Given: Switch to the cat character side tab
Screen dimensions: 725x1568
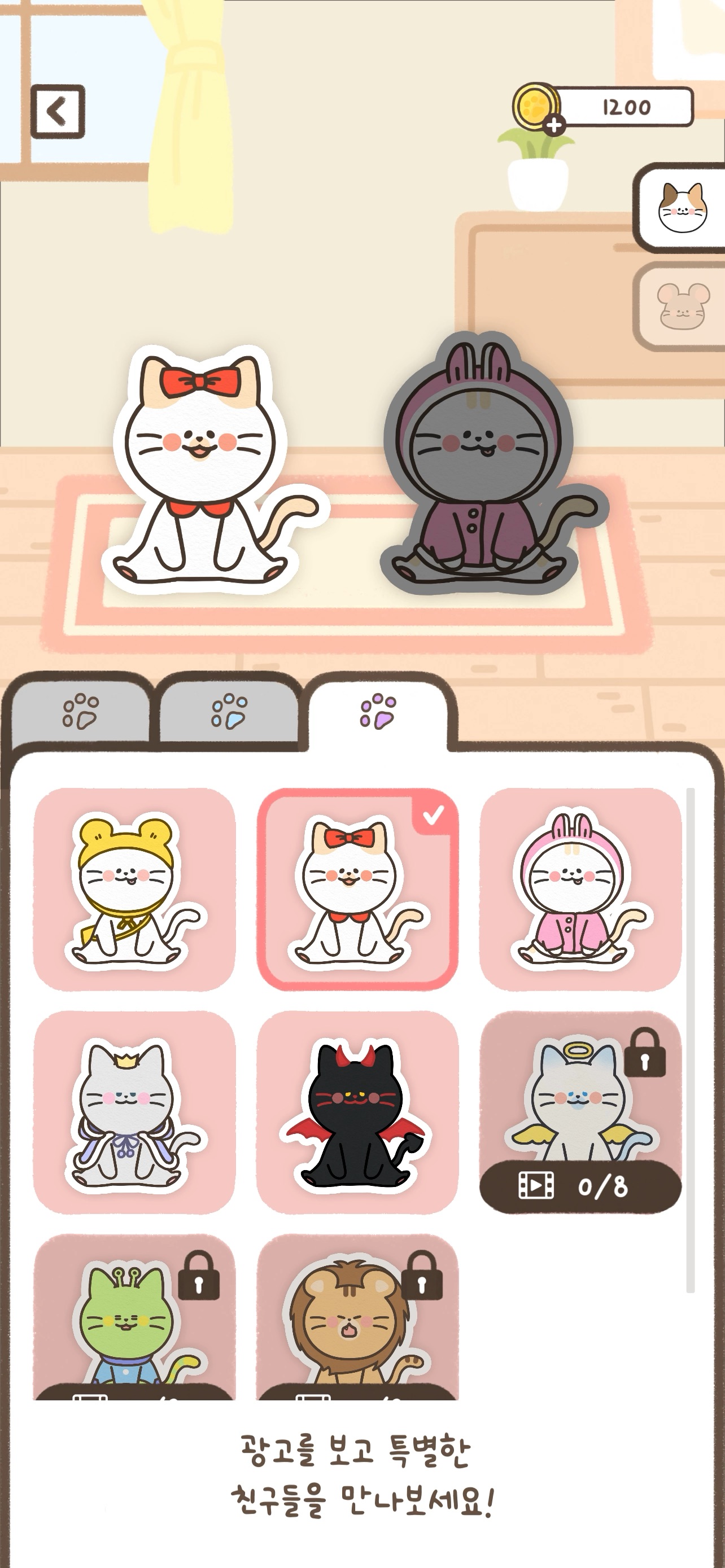Looking at the screenshot, I should click(x=680, y=208).
